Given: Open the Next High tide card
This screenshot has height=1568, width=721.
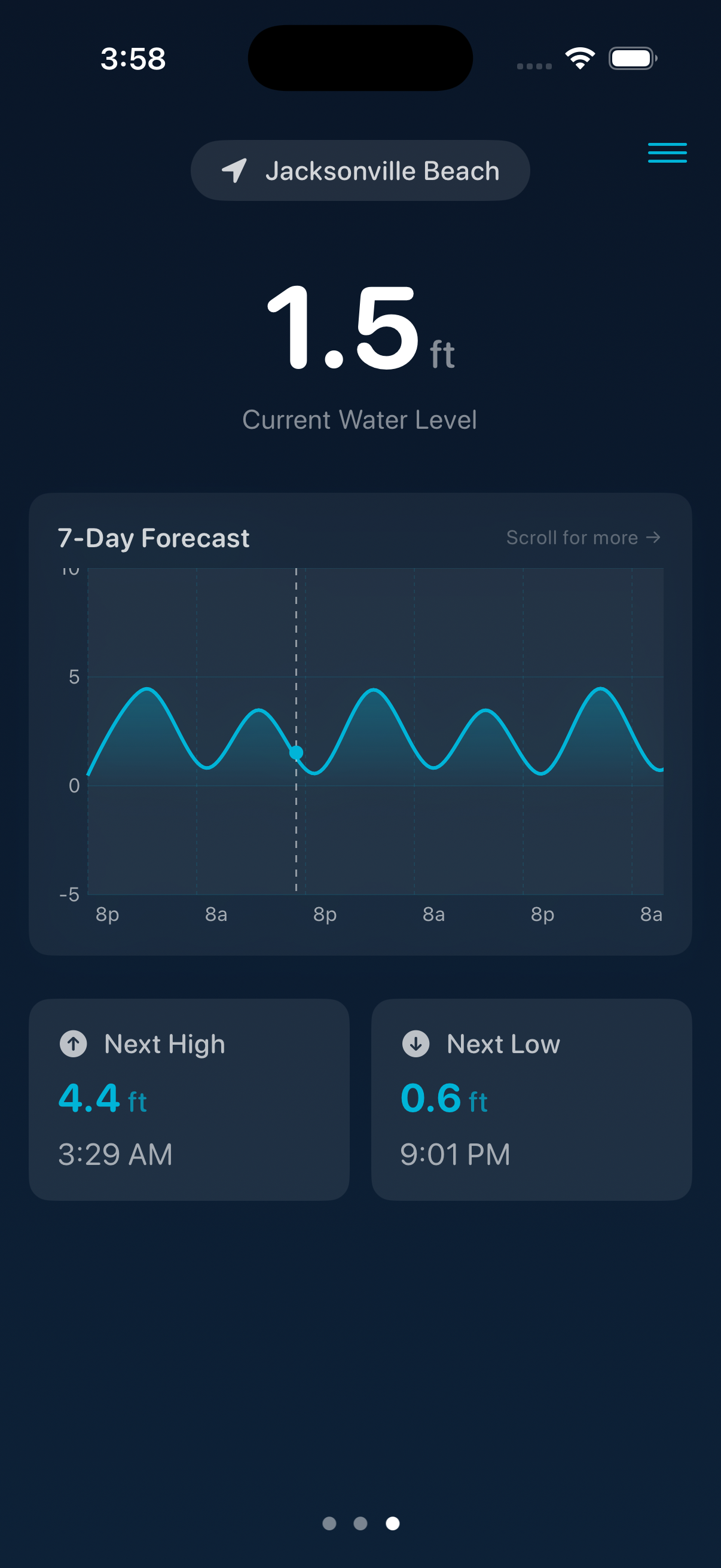Looking at the screenshot, I should 188,1099.
